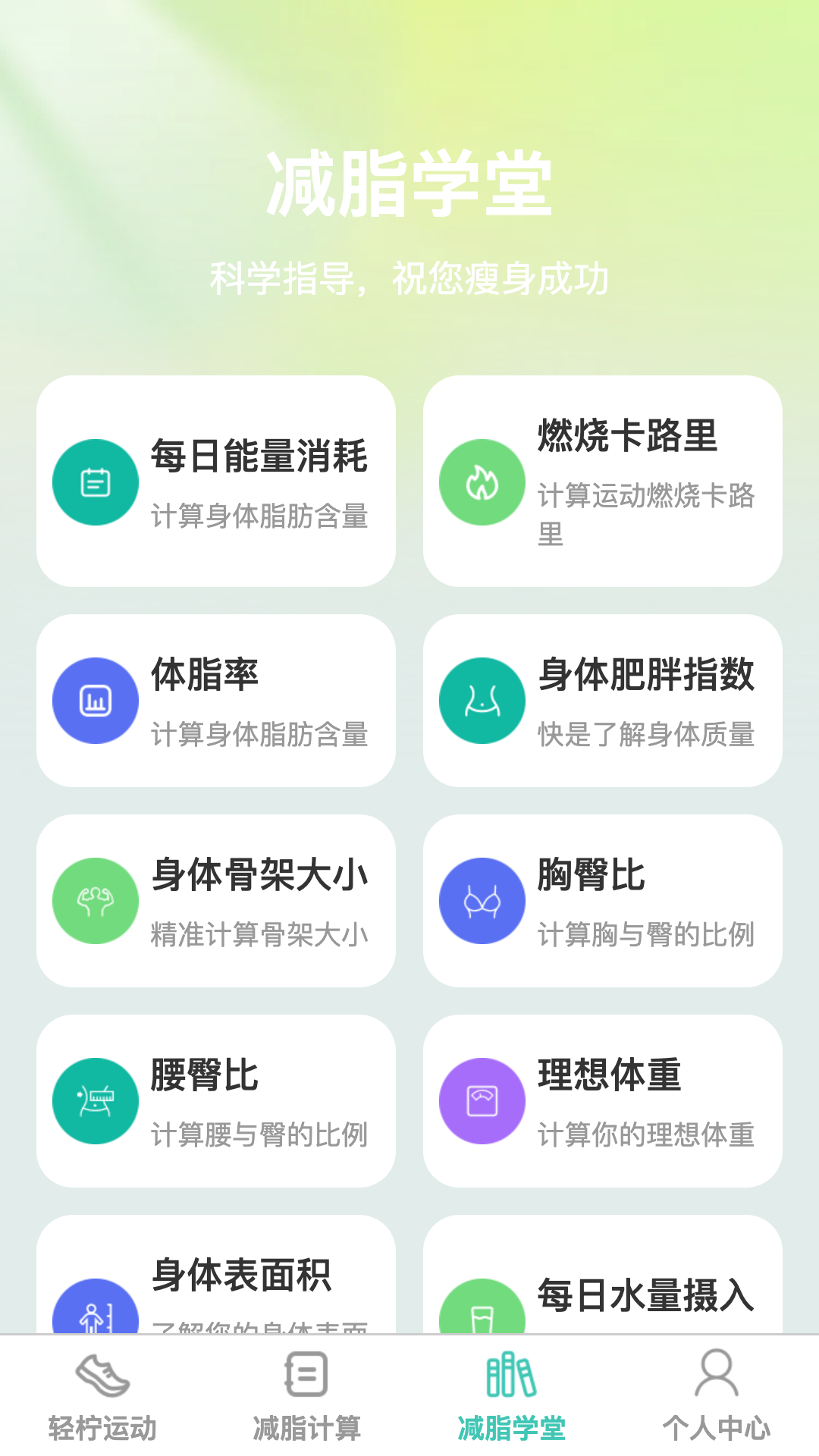819x1456 pixels.
Task: Open the 每日能量消耗 card
Action: pos(216,481)
